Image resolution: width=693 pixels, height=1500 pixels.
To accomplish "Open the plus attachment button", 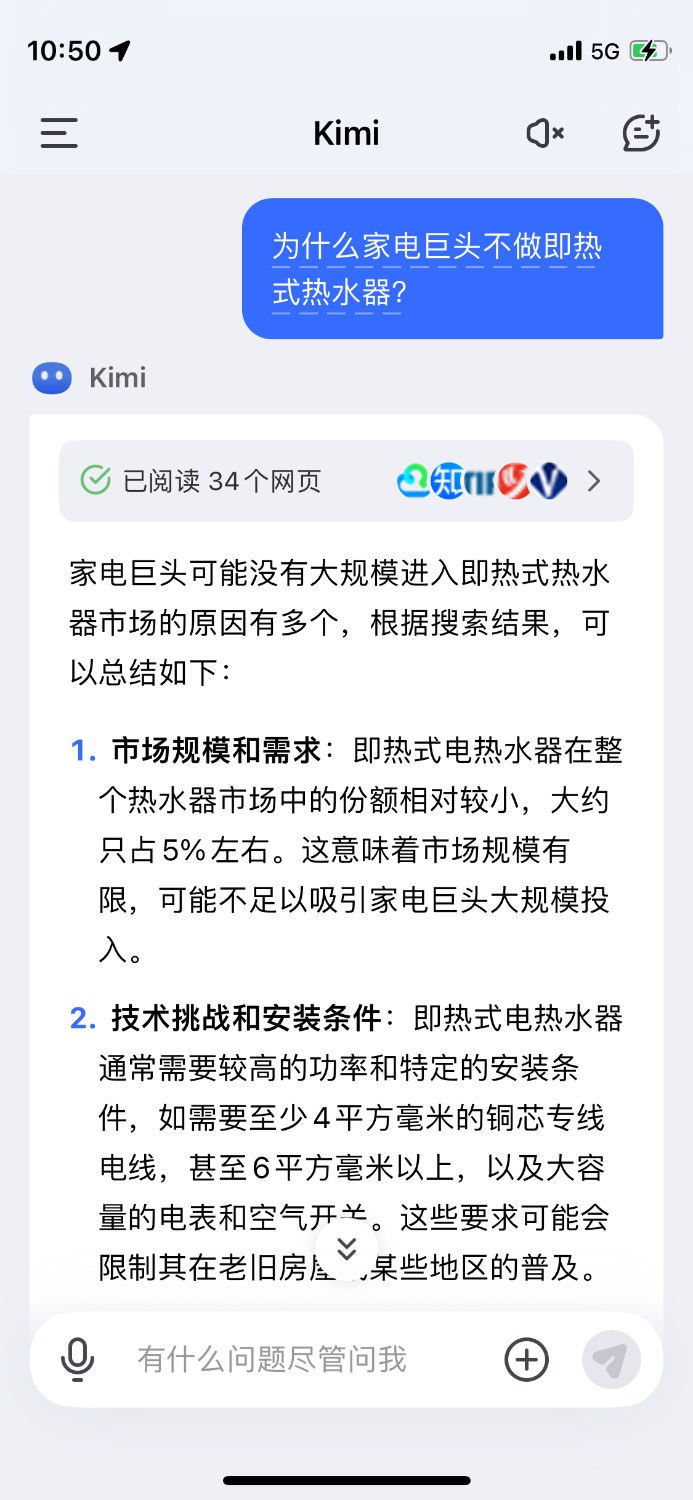I will pos(526,1359).
